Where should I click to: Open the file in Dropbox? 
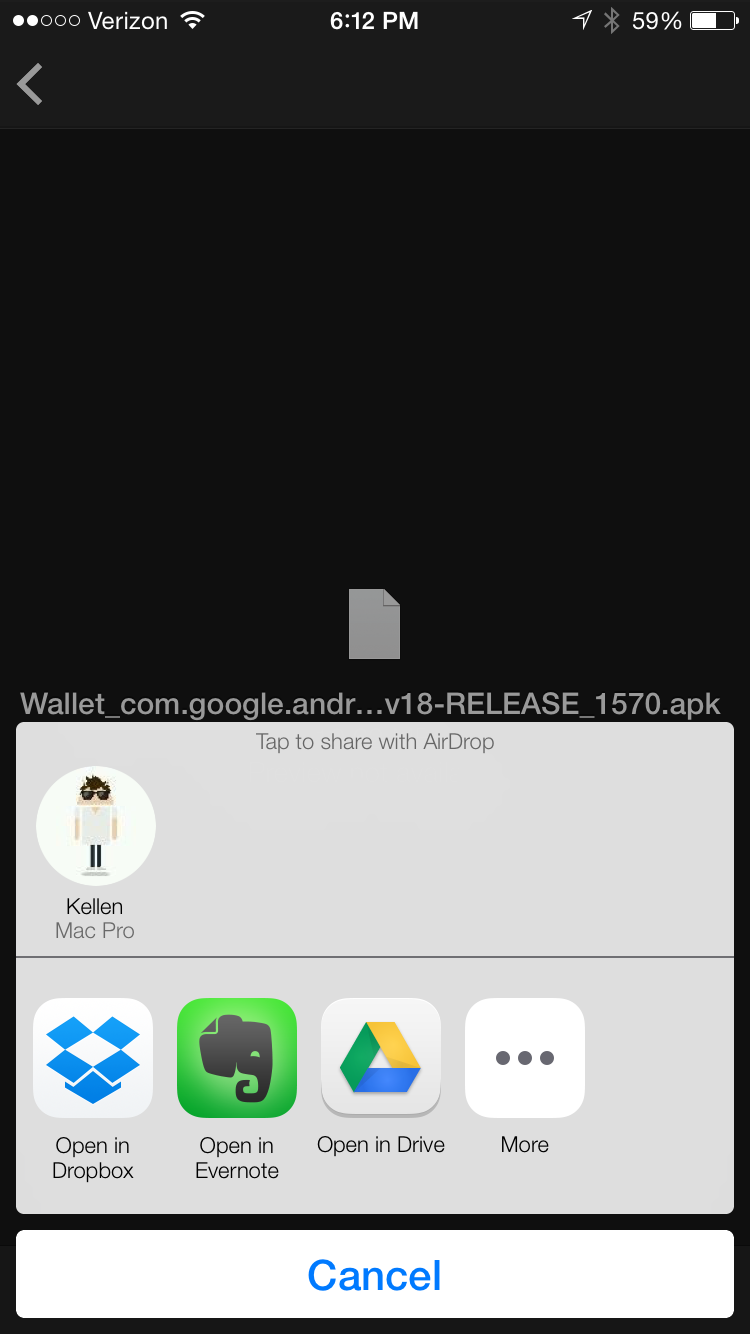[x=93, y=1058]
